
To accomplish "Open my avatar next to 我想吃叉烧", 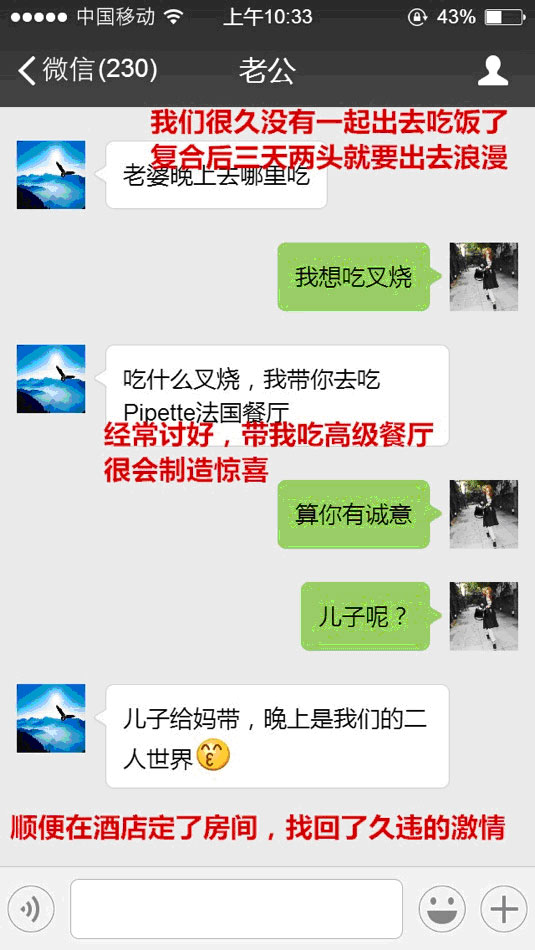I will 483,276.
